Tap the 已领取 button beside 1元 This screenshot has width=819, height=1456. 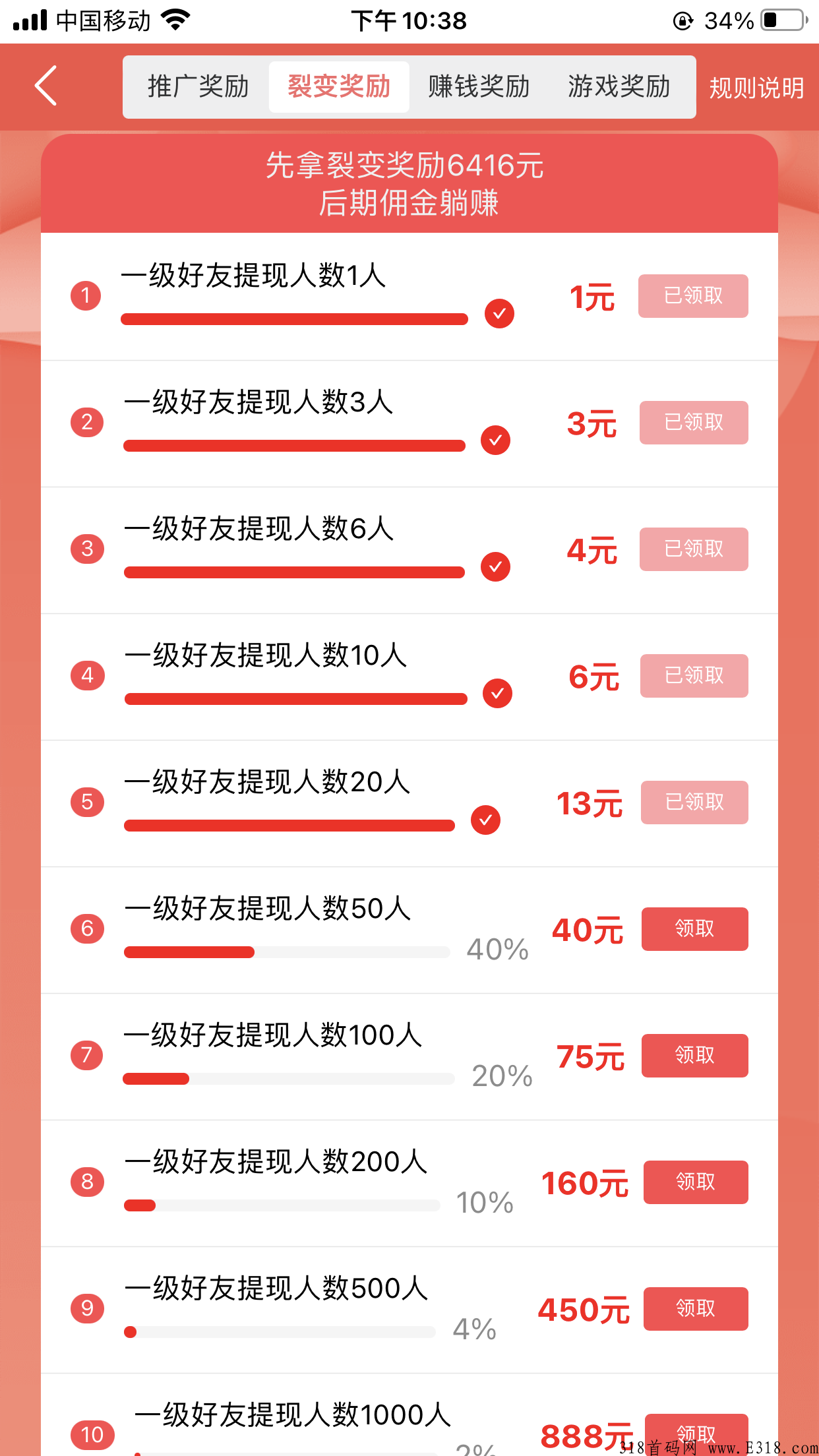tap(693, 295)
